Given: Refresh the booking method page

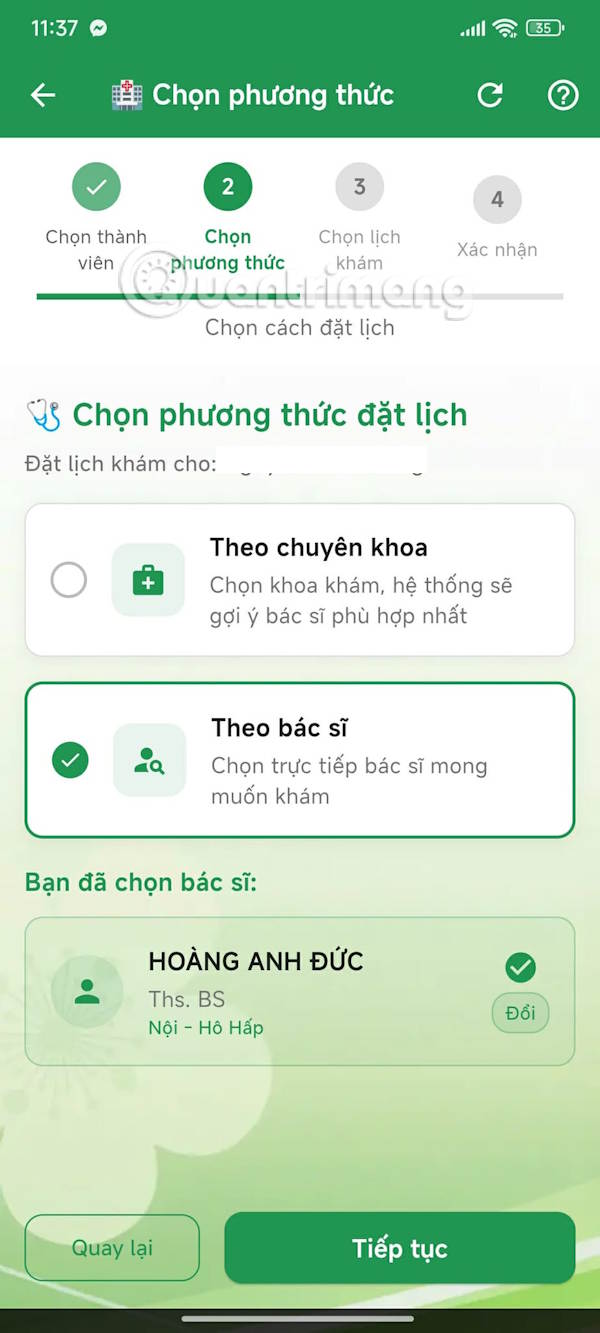Looking at the screenshot, I should pyautogui.click(x=490, y=95).
